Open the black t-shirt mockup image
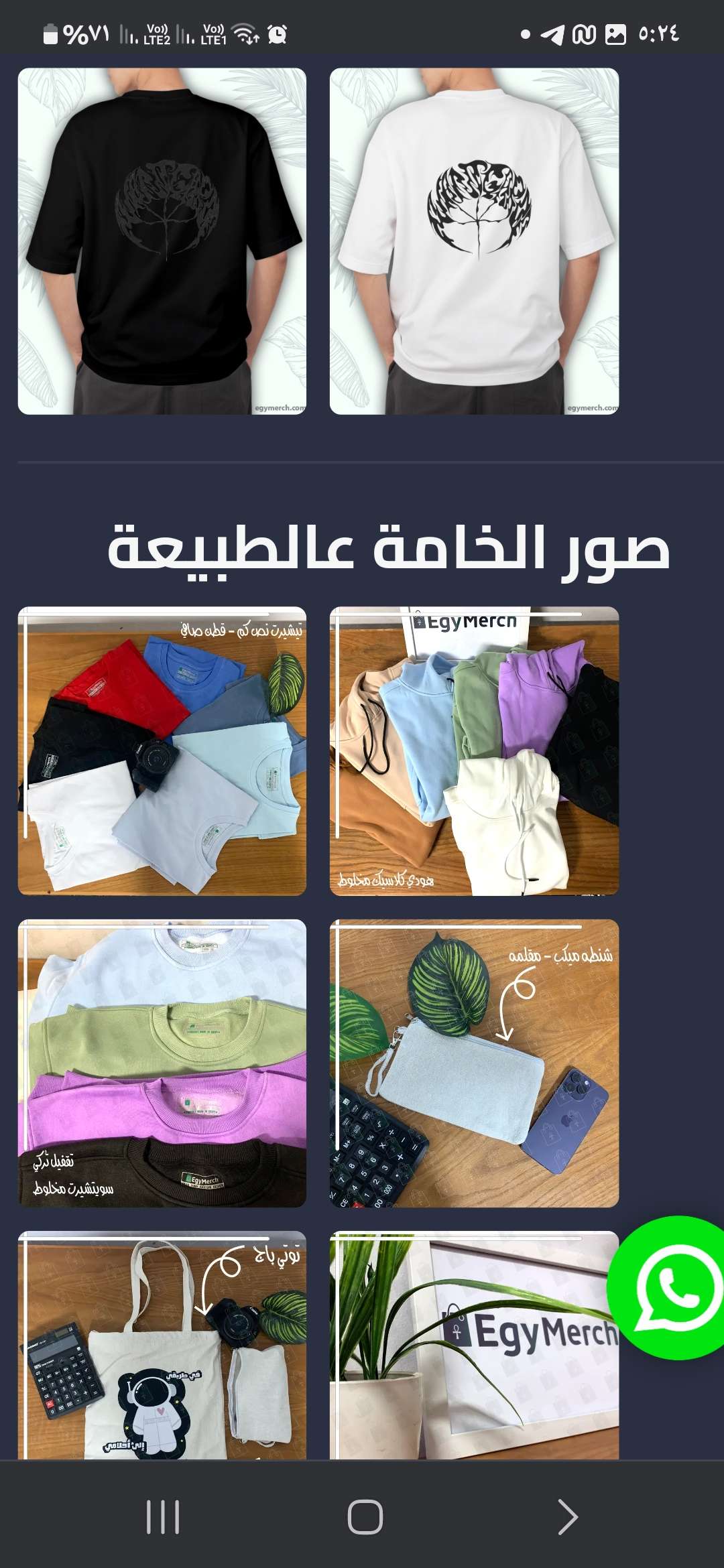 pyautogui.click(x=162, y=241)
